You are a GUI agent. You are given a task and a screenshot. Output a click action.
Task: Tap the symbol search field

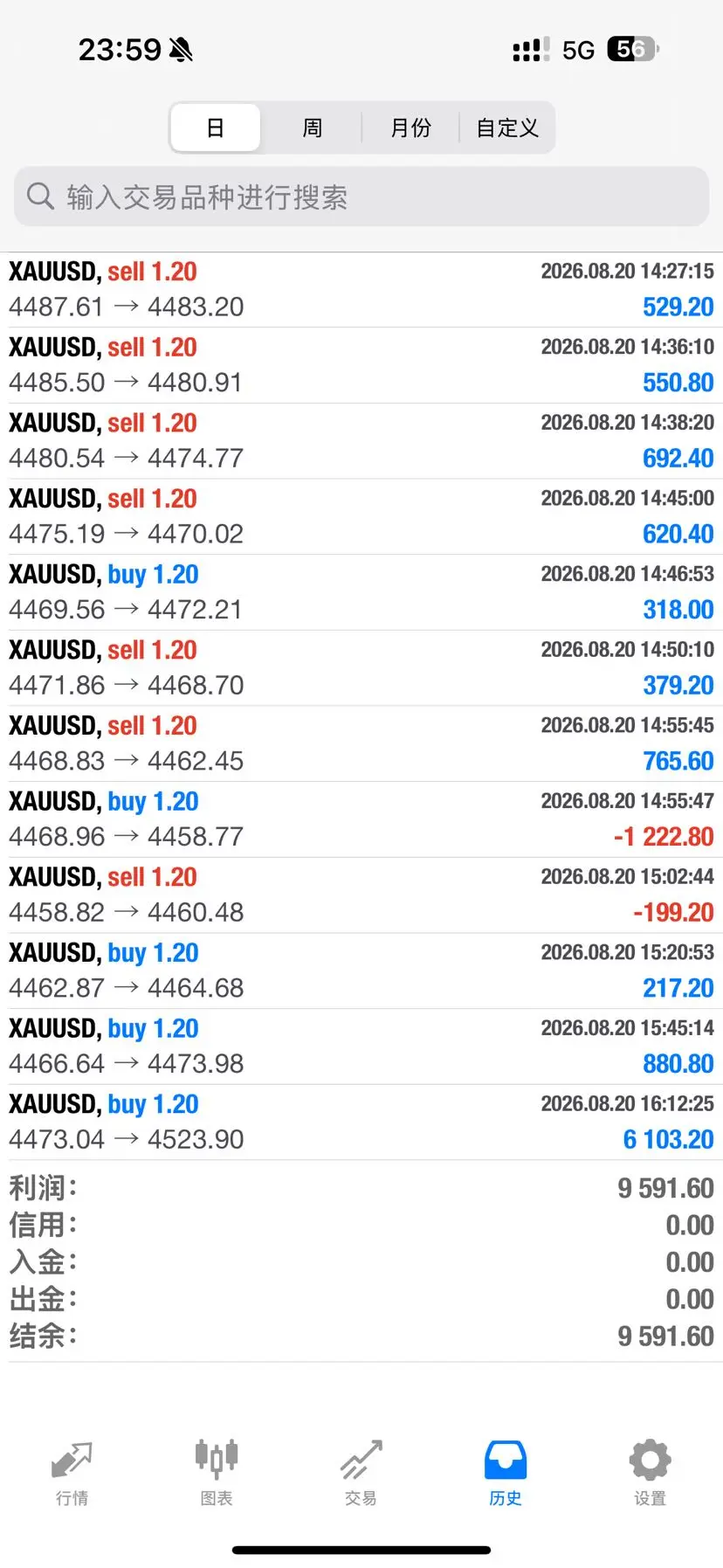pos(361,197)
